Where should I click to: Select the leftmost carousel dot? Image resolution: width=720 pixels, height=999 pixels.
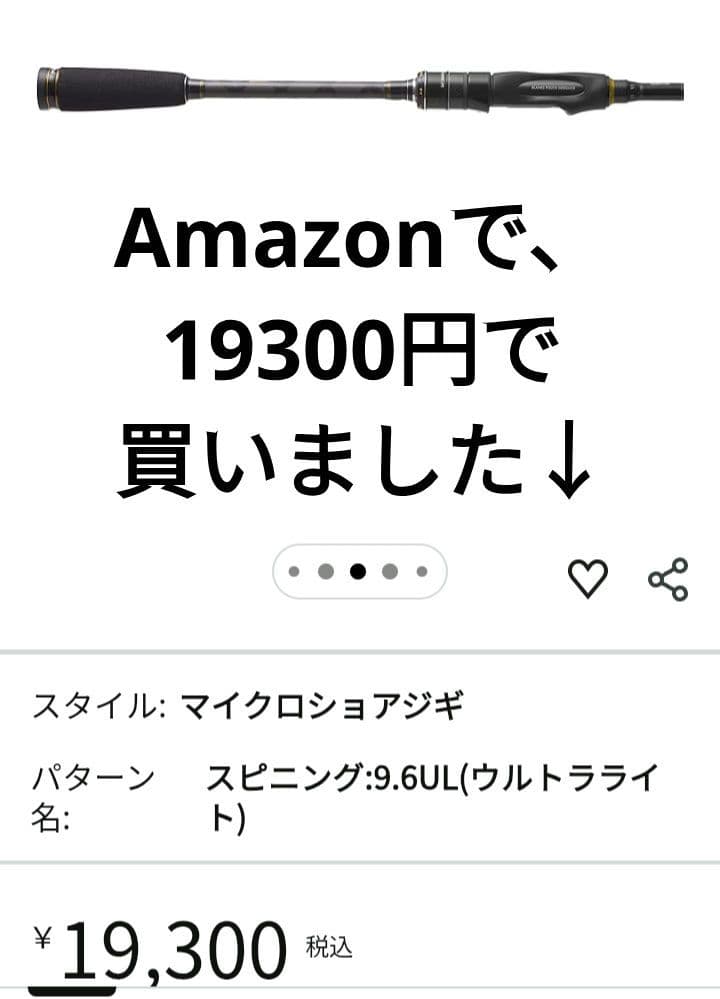coord(292,572)
